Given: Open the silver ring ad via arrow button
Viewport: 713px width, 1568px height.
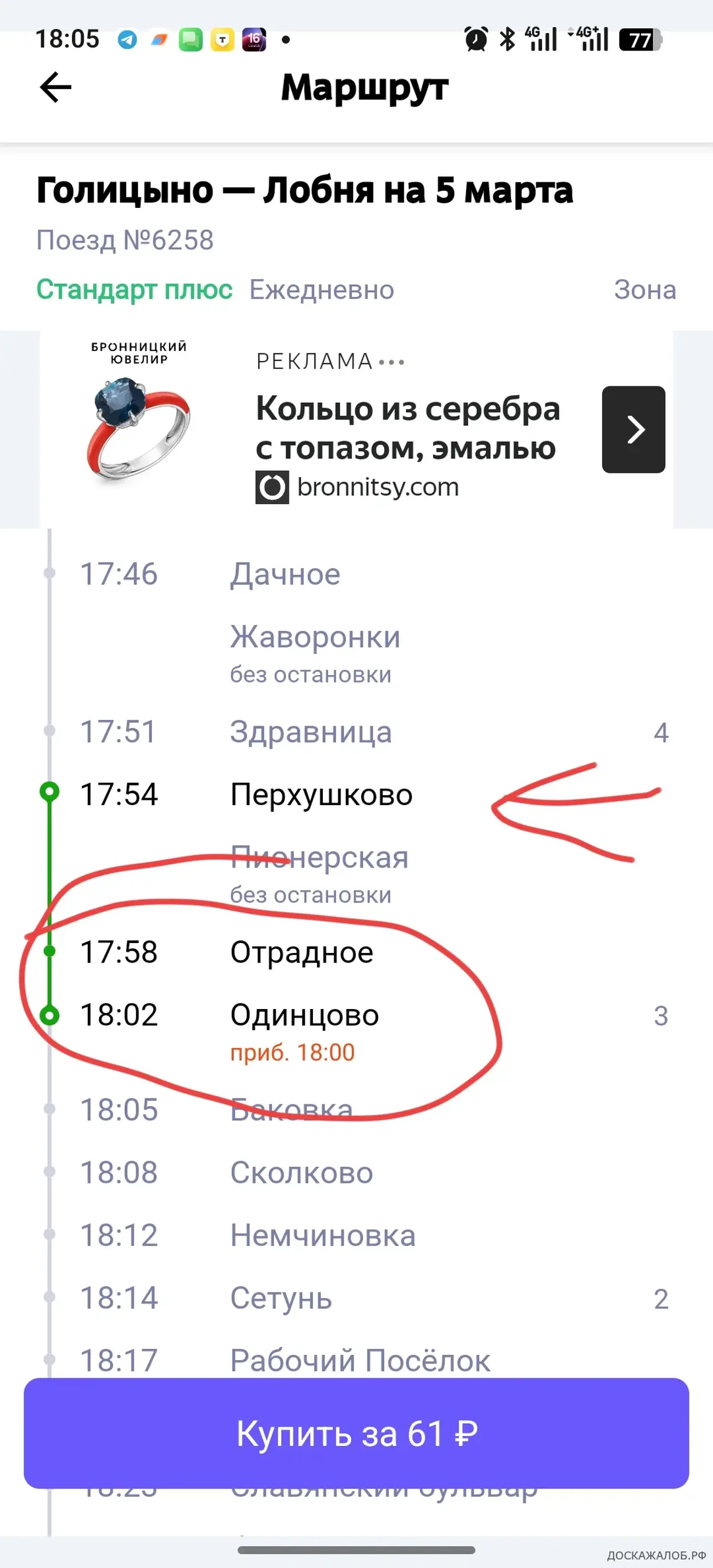Looking at the screenshot, I should [x=633, y=429].
